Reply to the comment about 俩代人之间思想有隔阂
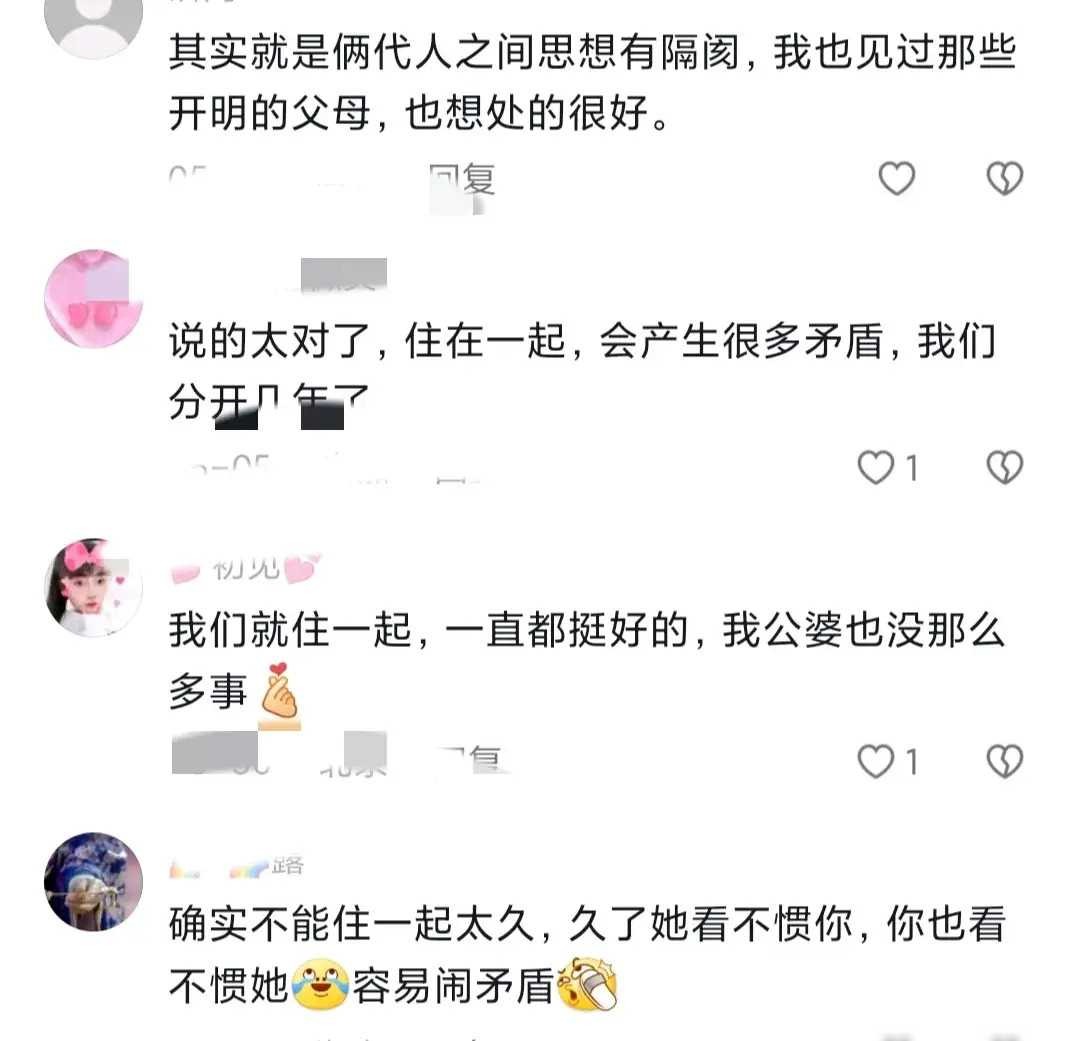Image resolution: width=1080 pixels, height=1041 pixels. 462,180
